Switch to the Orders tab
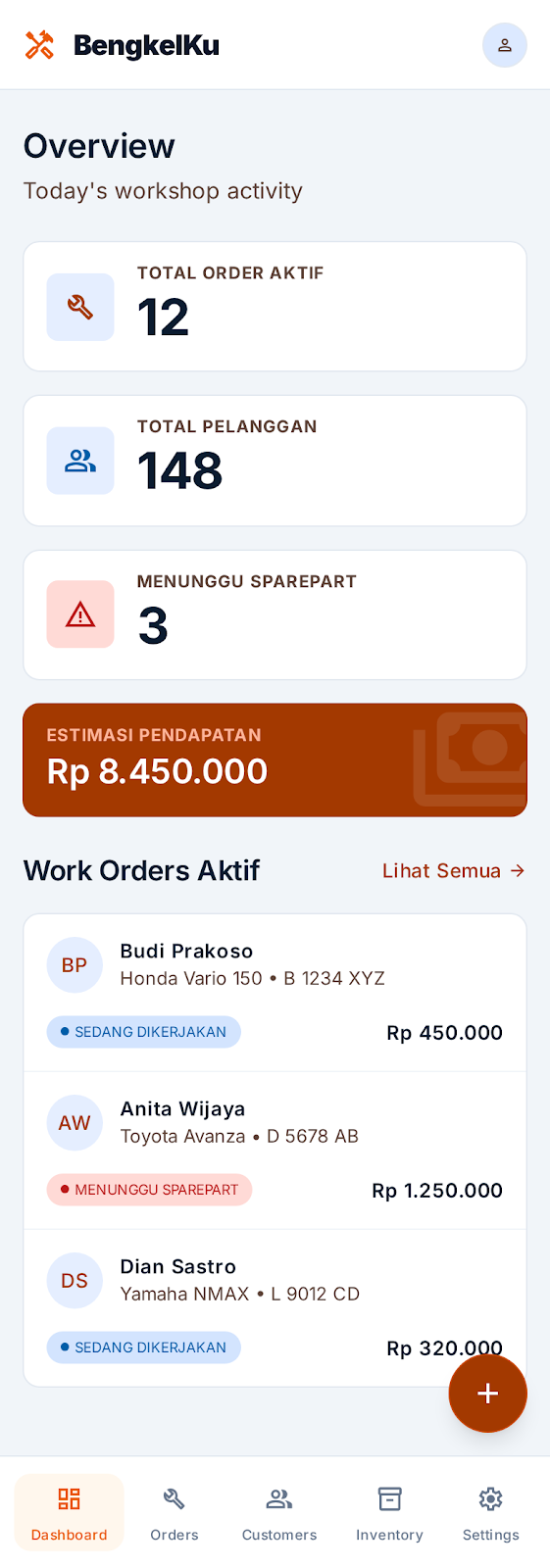The height and width of the screenshot is (1568, 550). coord(175,1512)
